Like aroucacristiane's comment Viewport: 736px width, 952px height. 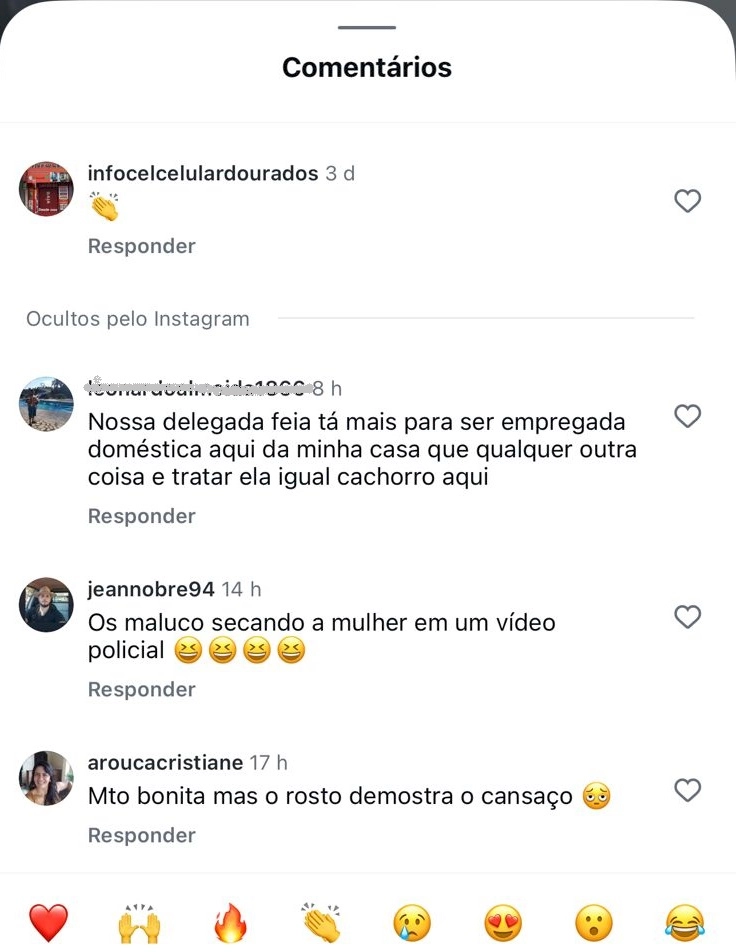(687, 790)
